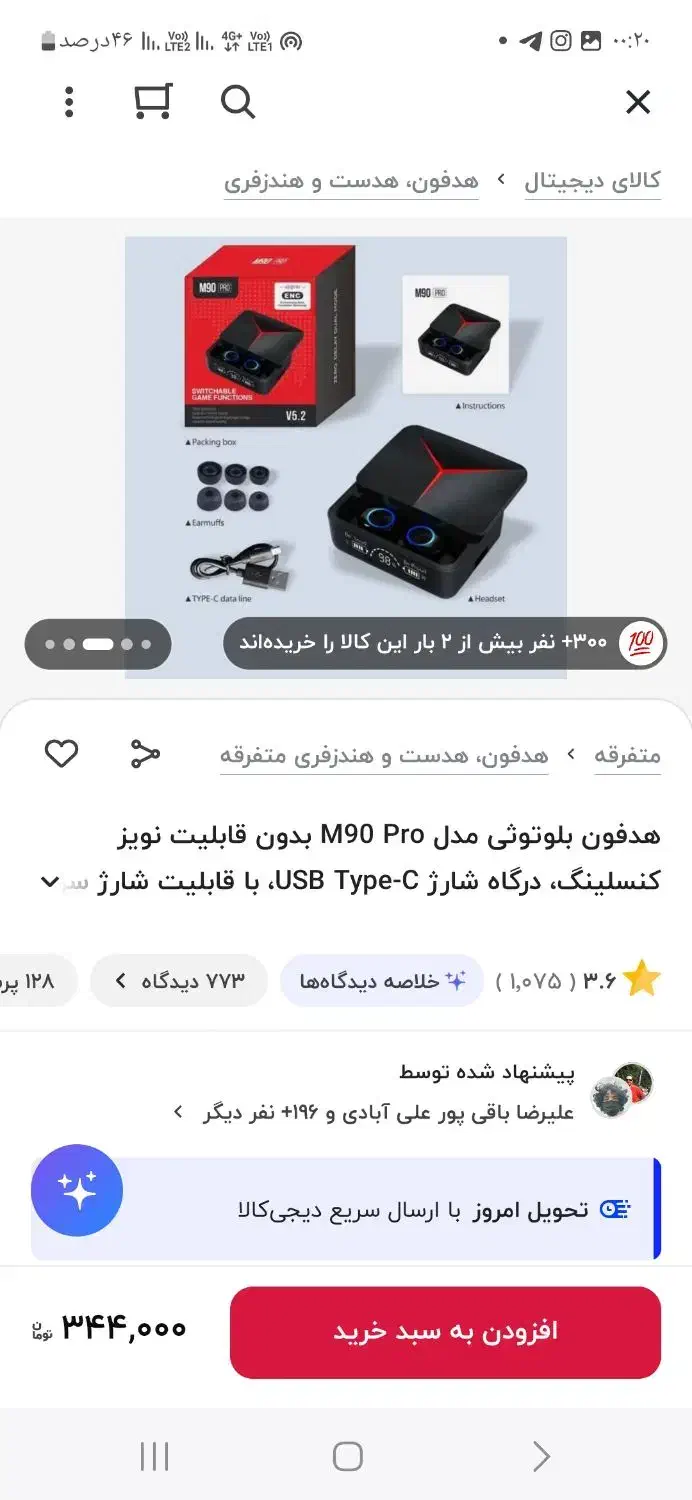692x1500 pixels.
Task: Share this product
Action: (145, 754)
